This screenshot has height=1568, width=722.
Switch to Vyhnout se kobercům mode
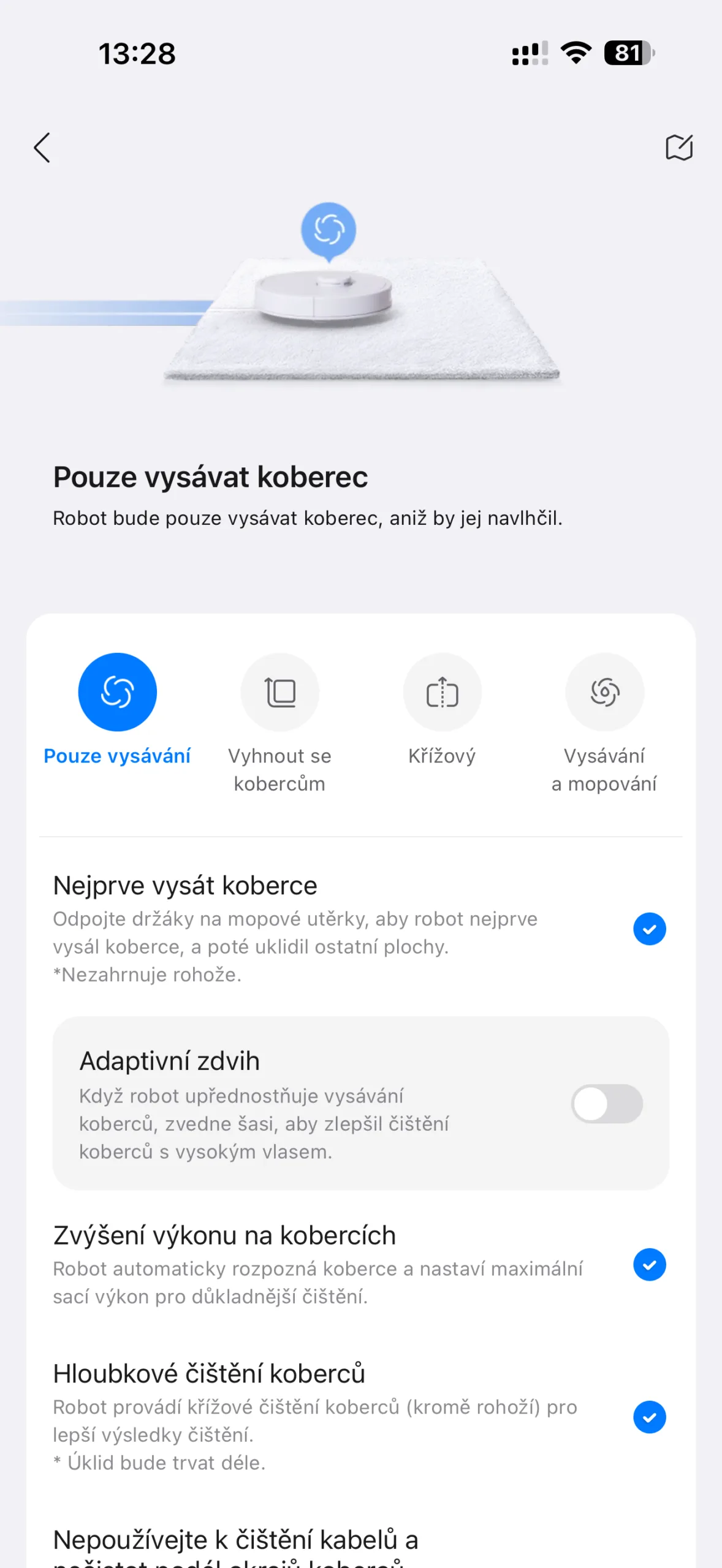pyautogui.click(x=279, y=693)
